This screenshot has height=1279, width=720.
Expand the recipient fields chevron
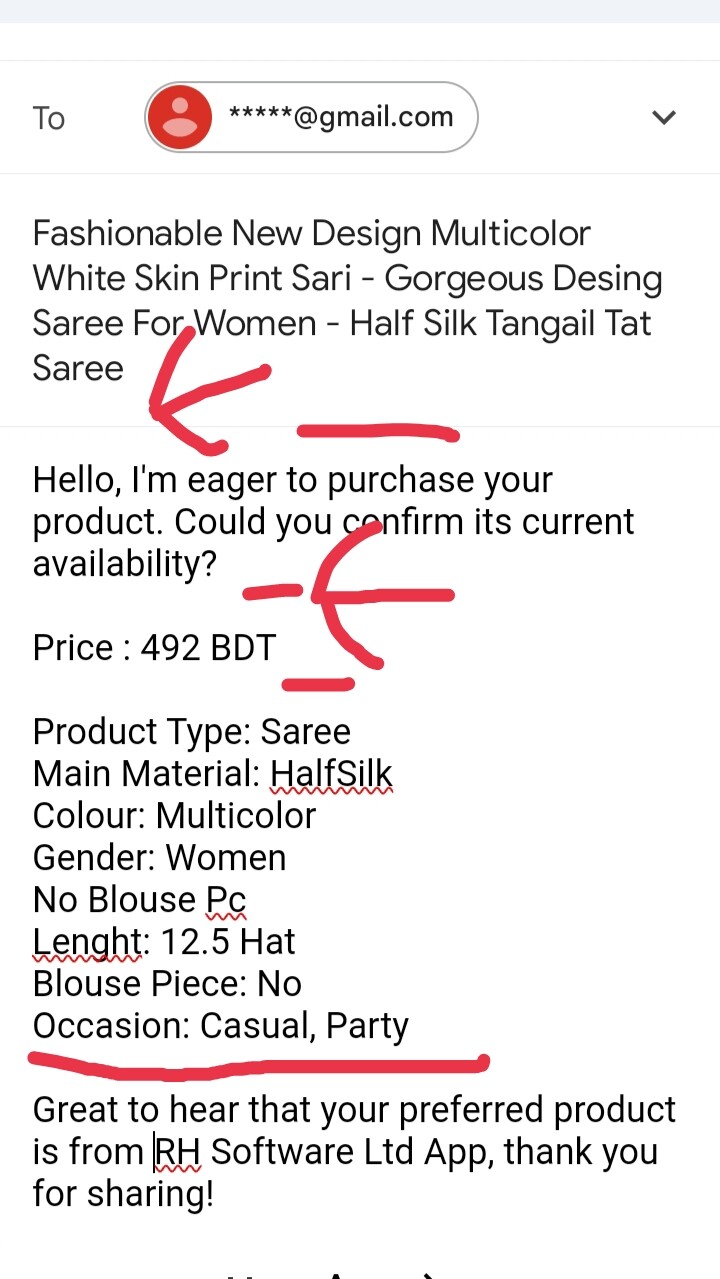[x=664, y=118]
